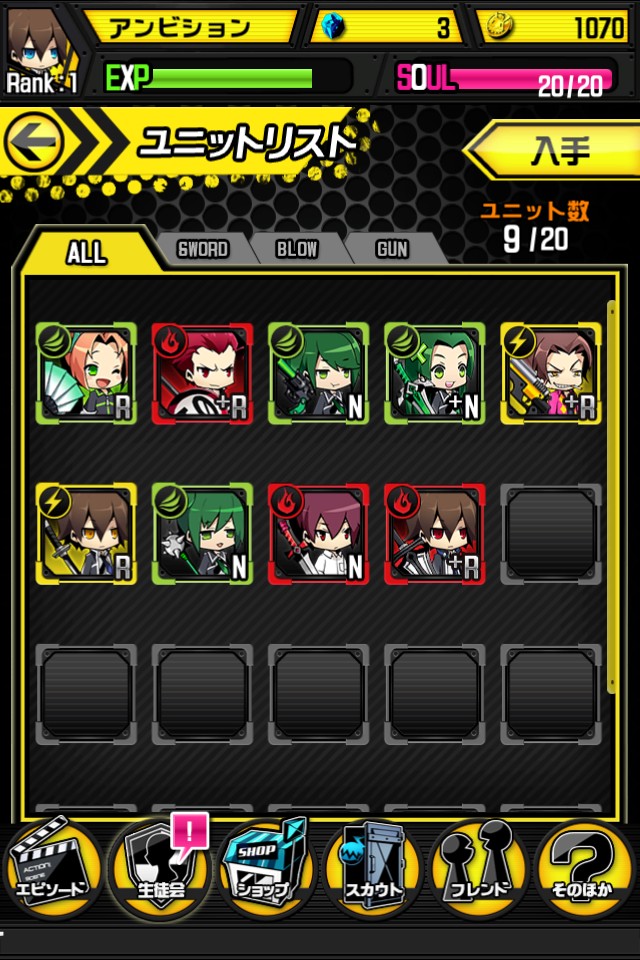Switch to the SWORD tab
Viewport: 640px width, 960px height.
tap(202, 249)
